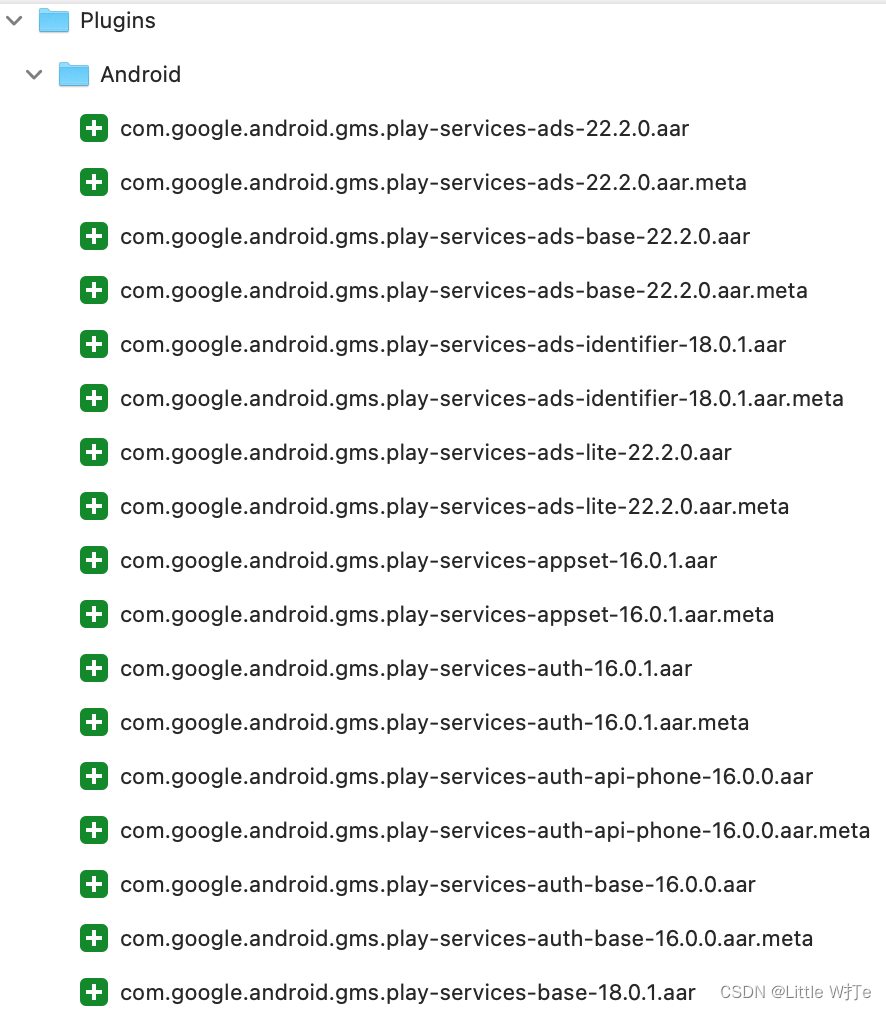The image size is (886, 1010).
Task: Select the Android folder
Action: click(x=140, y=75)
